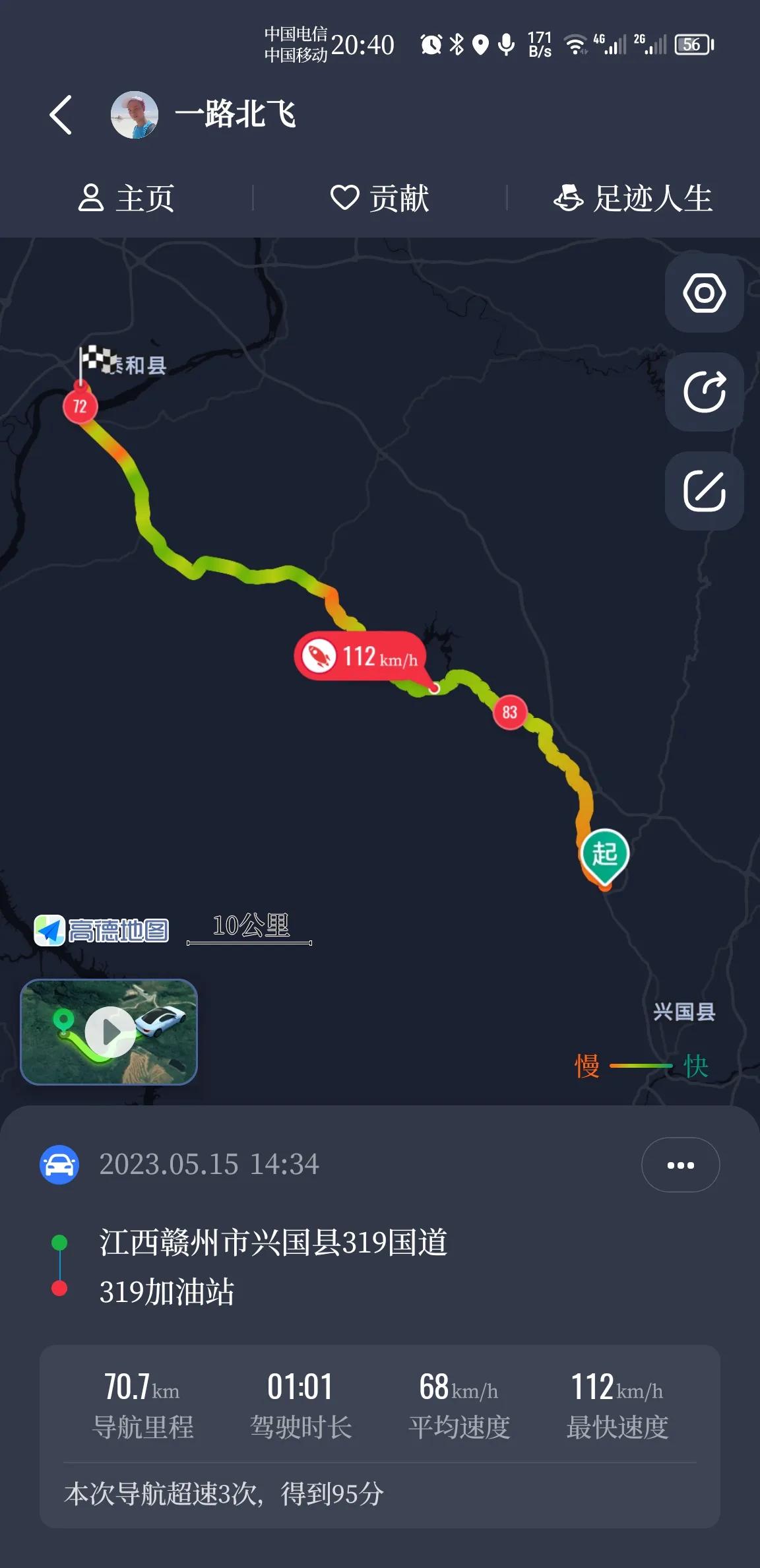
Task: Click the route refresh icon on the map
Action: point(703,391)
